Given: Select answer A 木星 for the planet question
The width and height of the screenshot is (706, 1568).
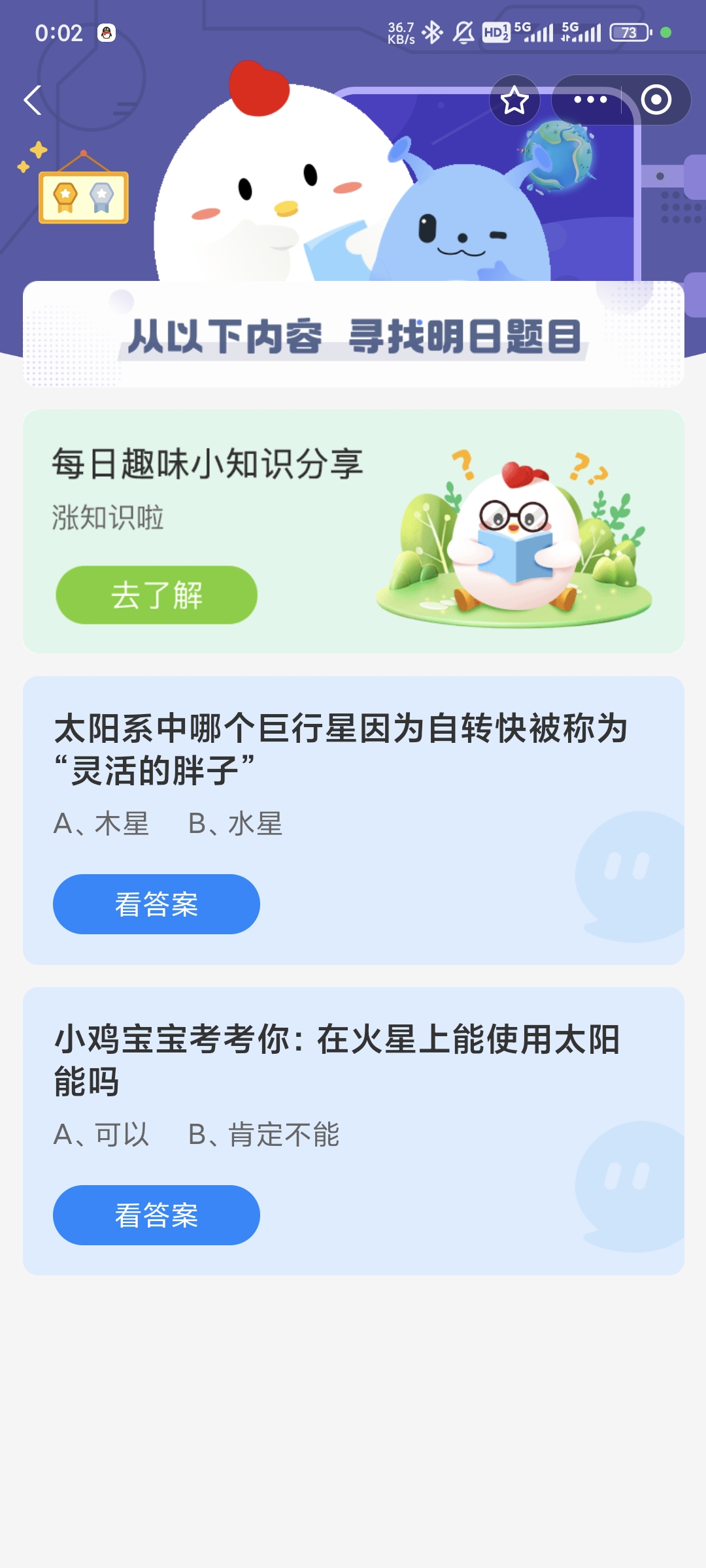Looking at the screenshot, I should pos(101,825).
